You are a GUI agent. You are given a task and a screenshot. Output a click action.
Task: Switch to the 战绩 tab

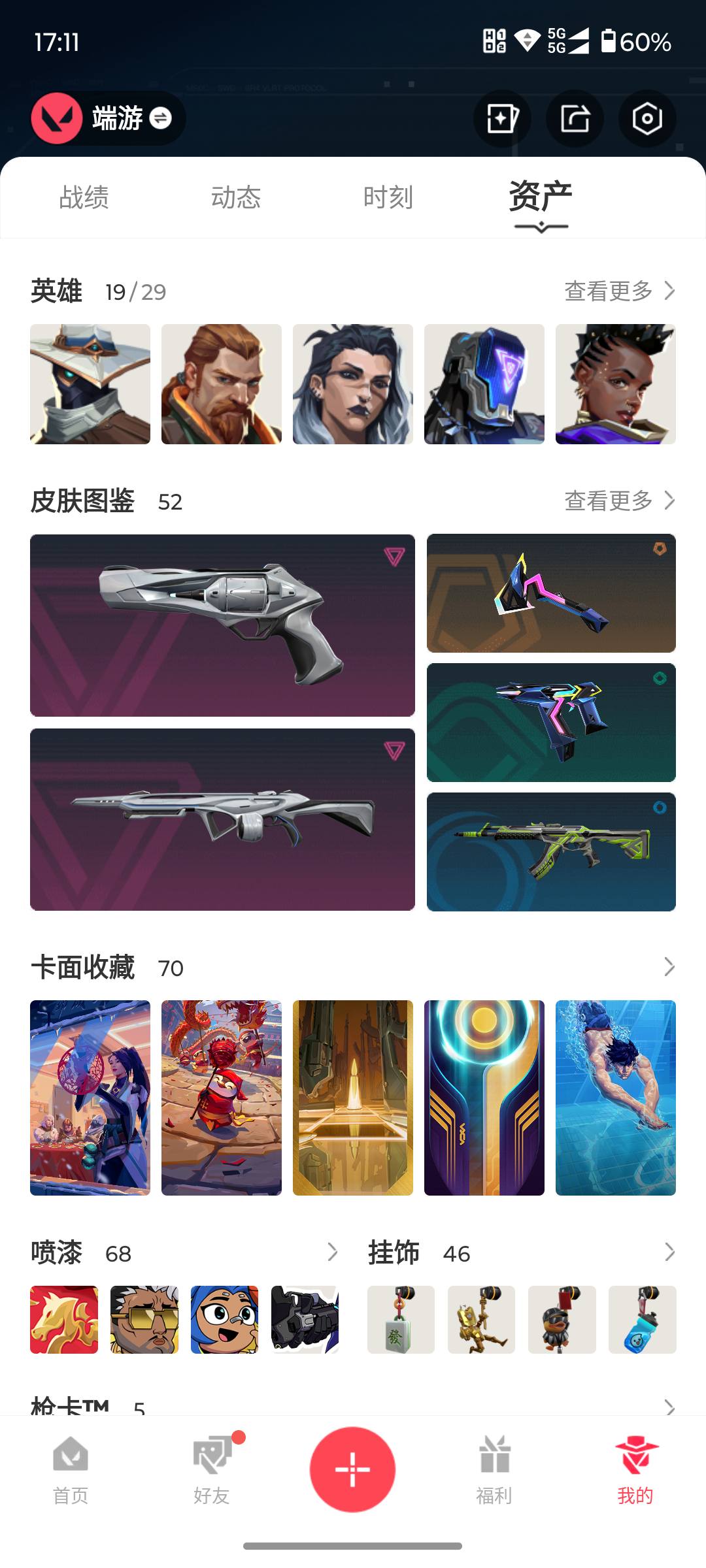click(x=85, y=197)
